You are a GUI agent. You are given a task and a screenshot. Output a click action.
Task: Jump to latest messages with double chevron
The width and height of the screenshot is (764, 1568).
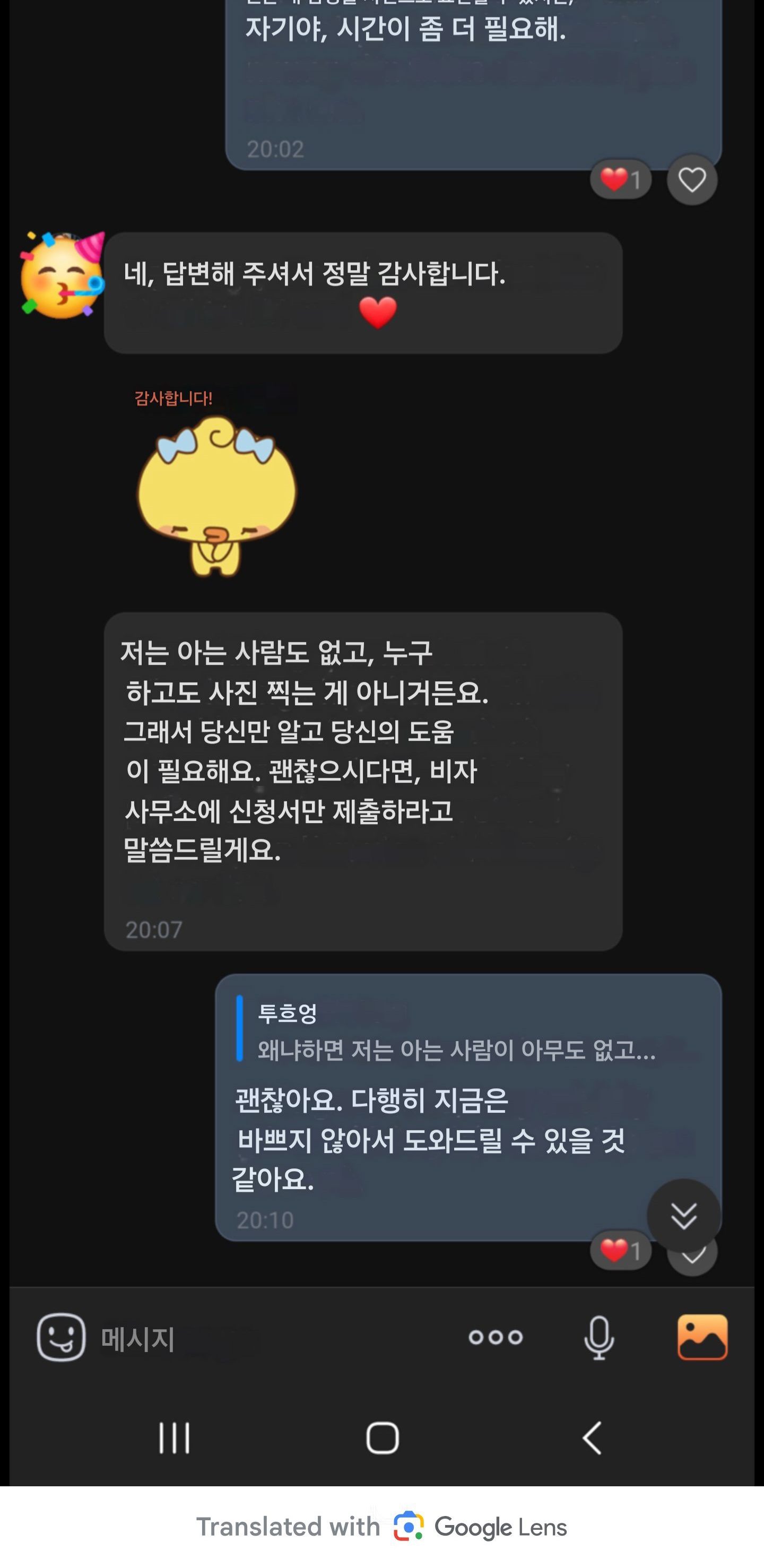click(x=684, y=1216)
